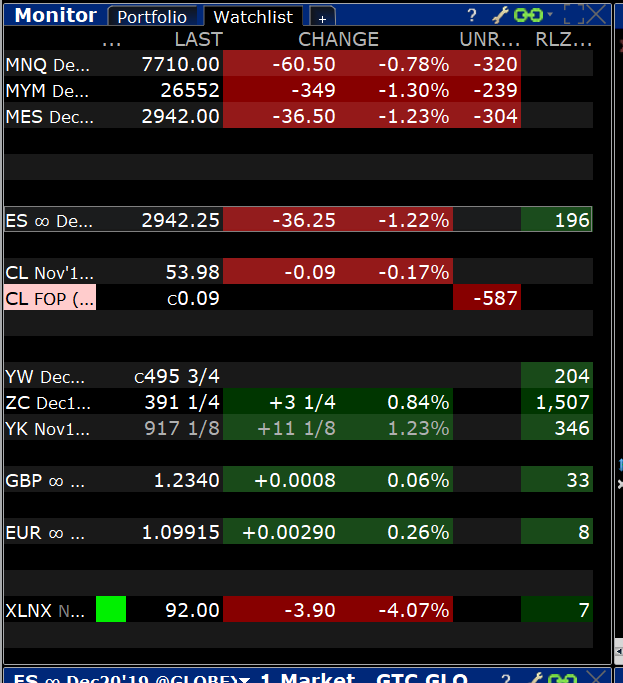Viewport: 623px width, 683px height.
Task: Open the wrench configuration icon
Action: (500, 15)
